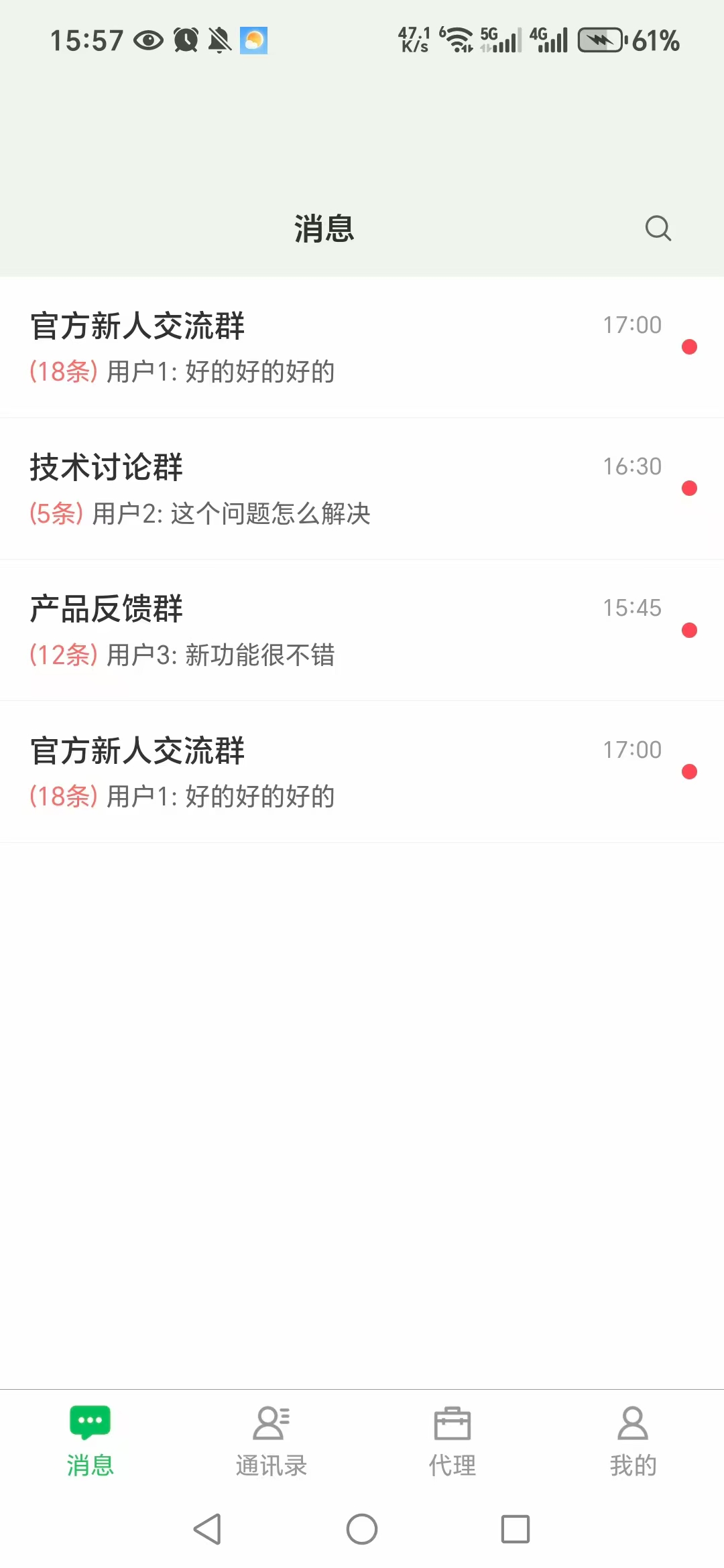Image resolution: width=724 pixels, height=1568 pixels.
Task: Tap the (18条) unread count label
Action: point(64,371)
